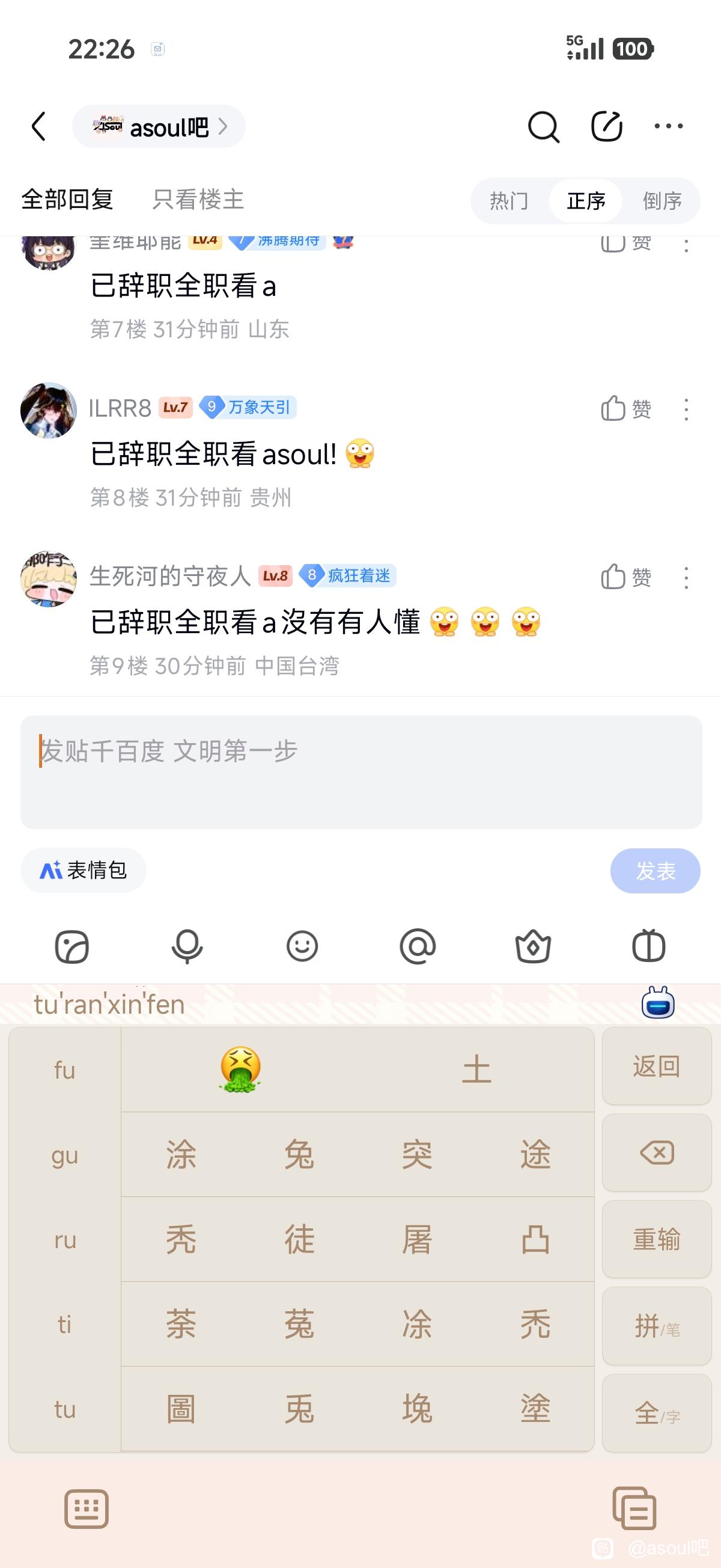
Task: Open the share icon in the top bar
Action: pos(607,127)
